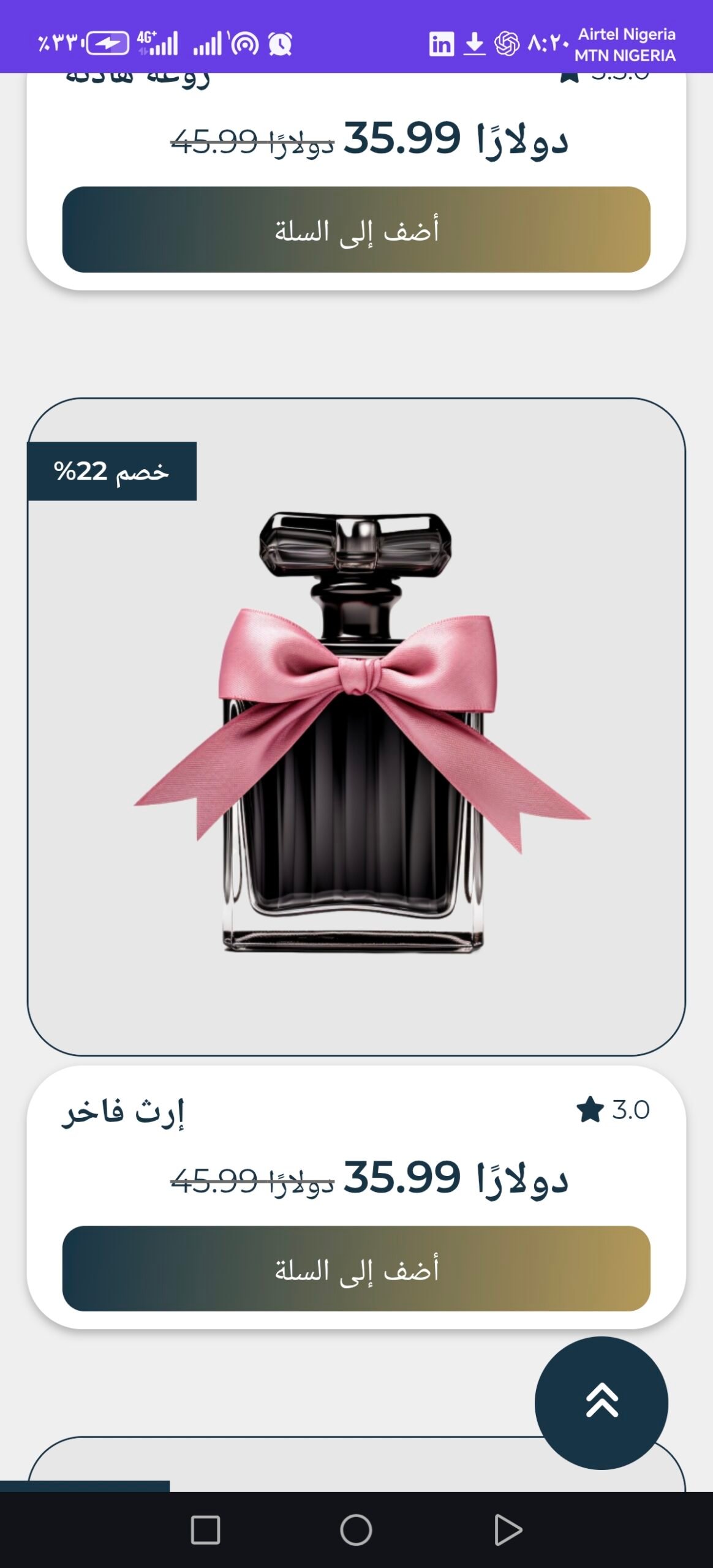Jump back to top with double-arrow button
The image size is (713, 1568).
601,1402
